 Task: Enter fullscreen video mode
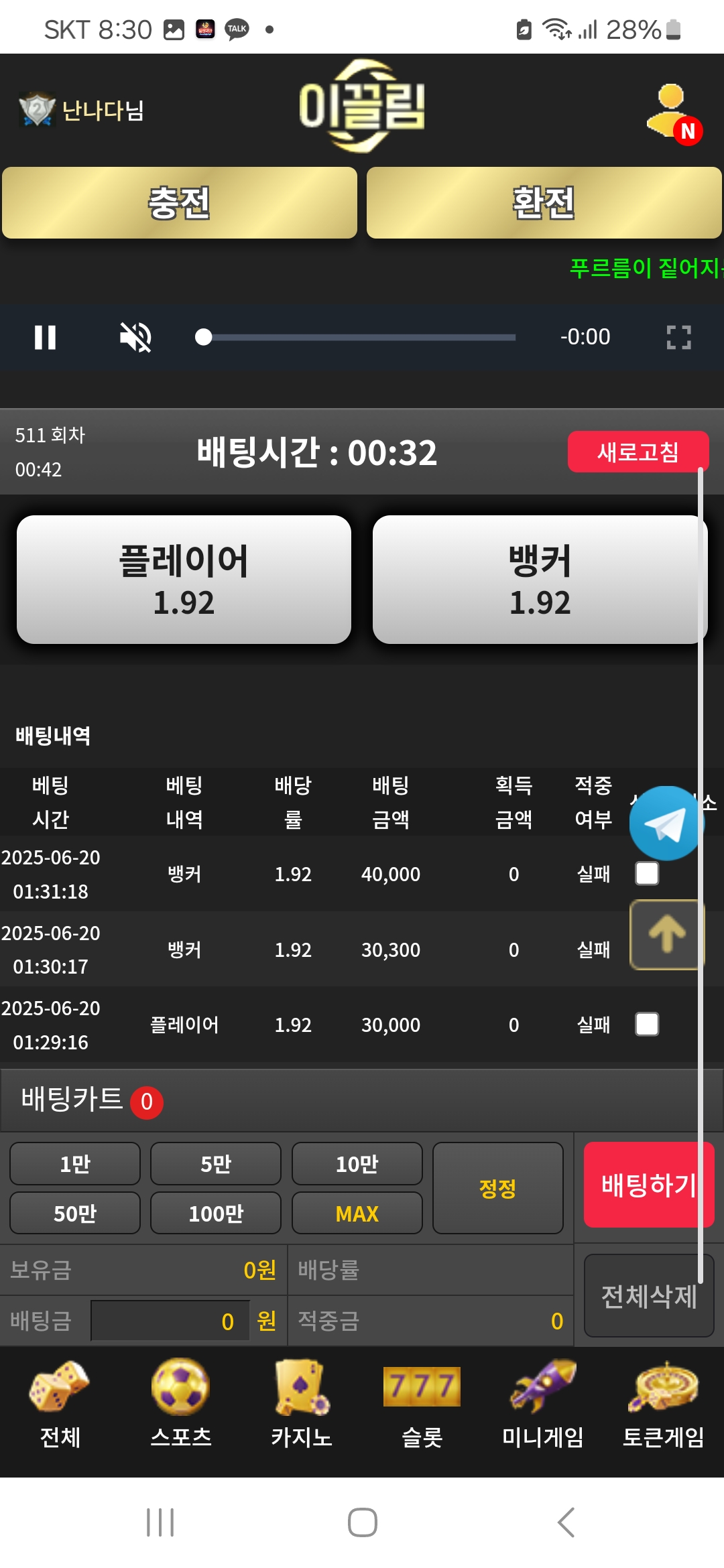point(678,337)
